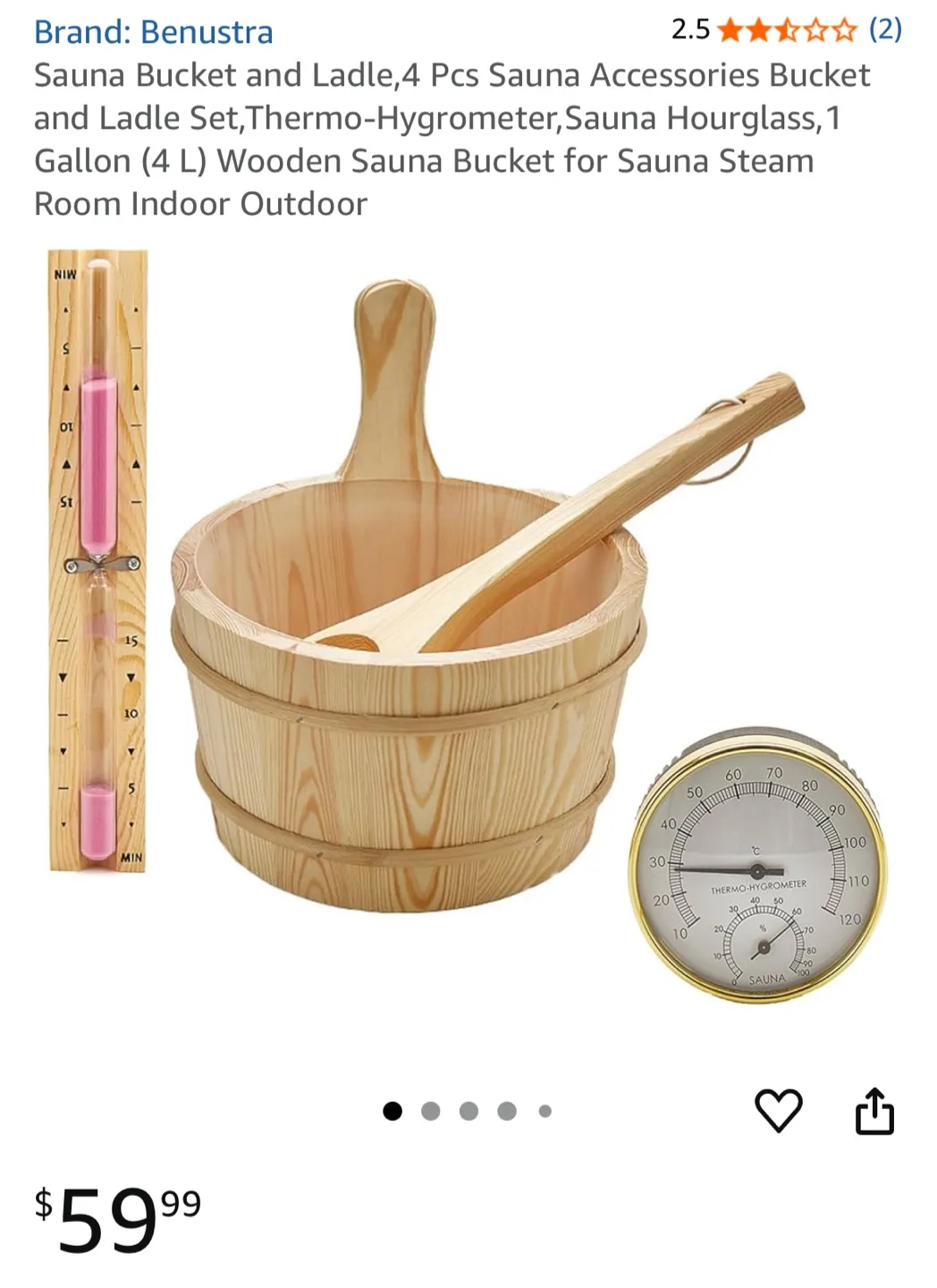Add product to wish list heart

point(779,1111)
